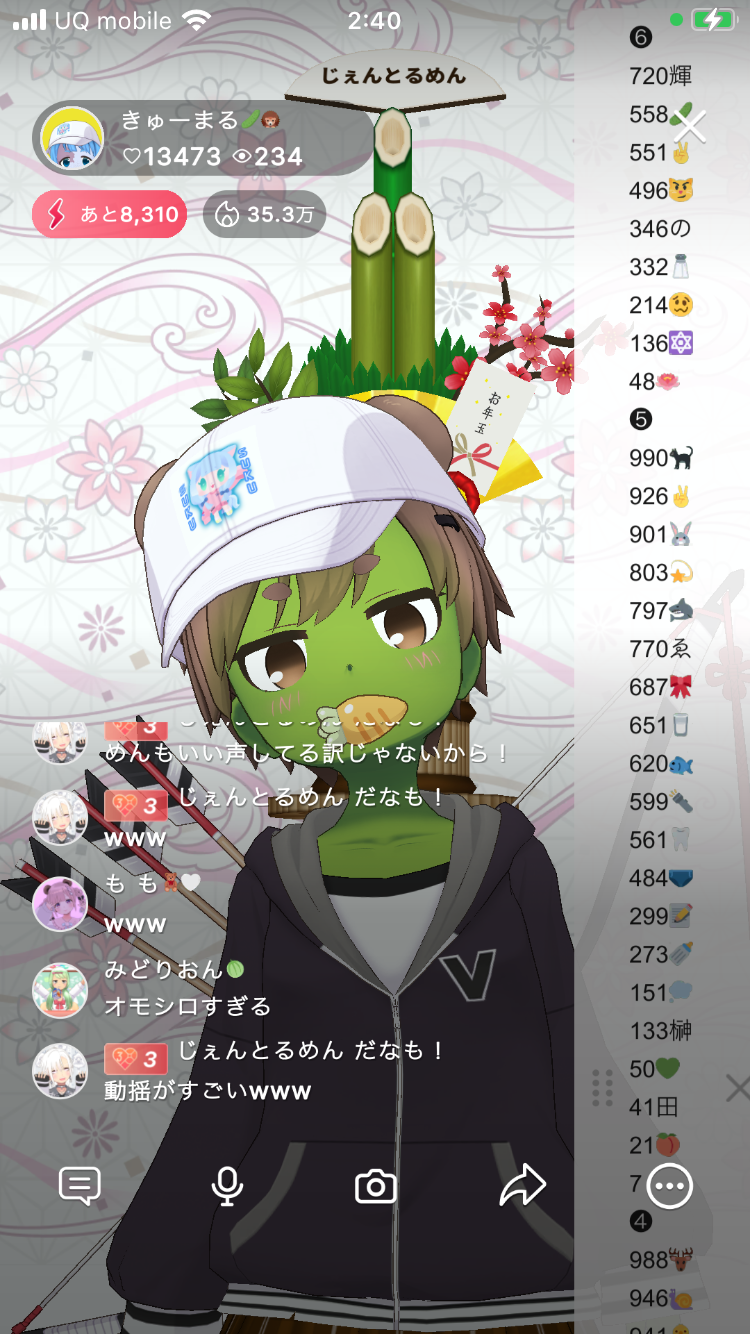Open the 35.3万 flame ranking chip

[264, 214]
